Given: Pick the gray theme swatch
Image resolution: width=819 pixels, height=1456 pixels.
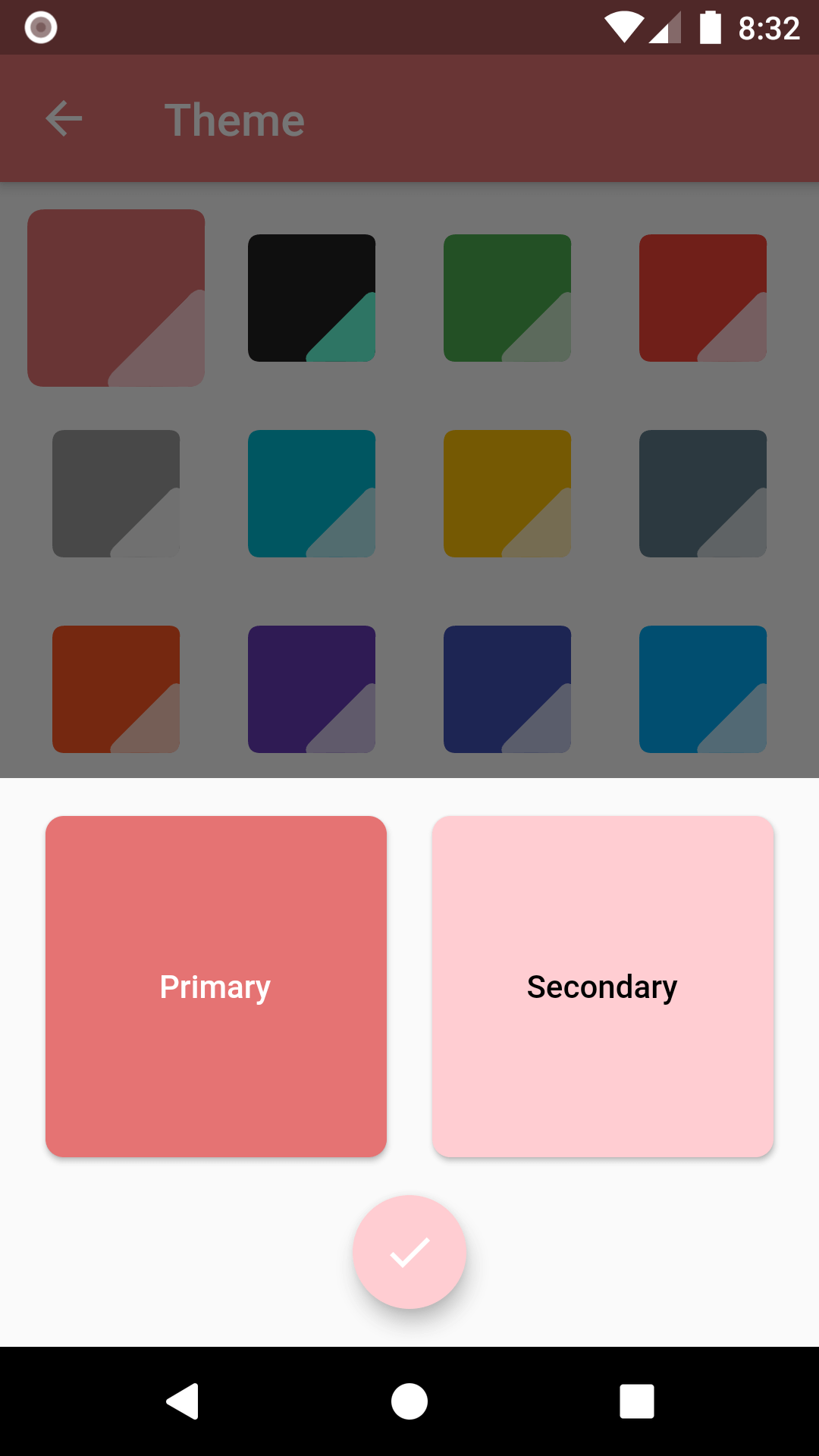Looking at the screenshot, I should pos(116,494).
